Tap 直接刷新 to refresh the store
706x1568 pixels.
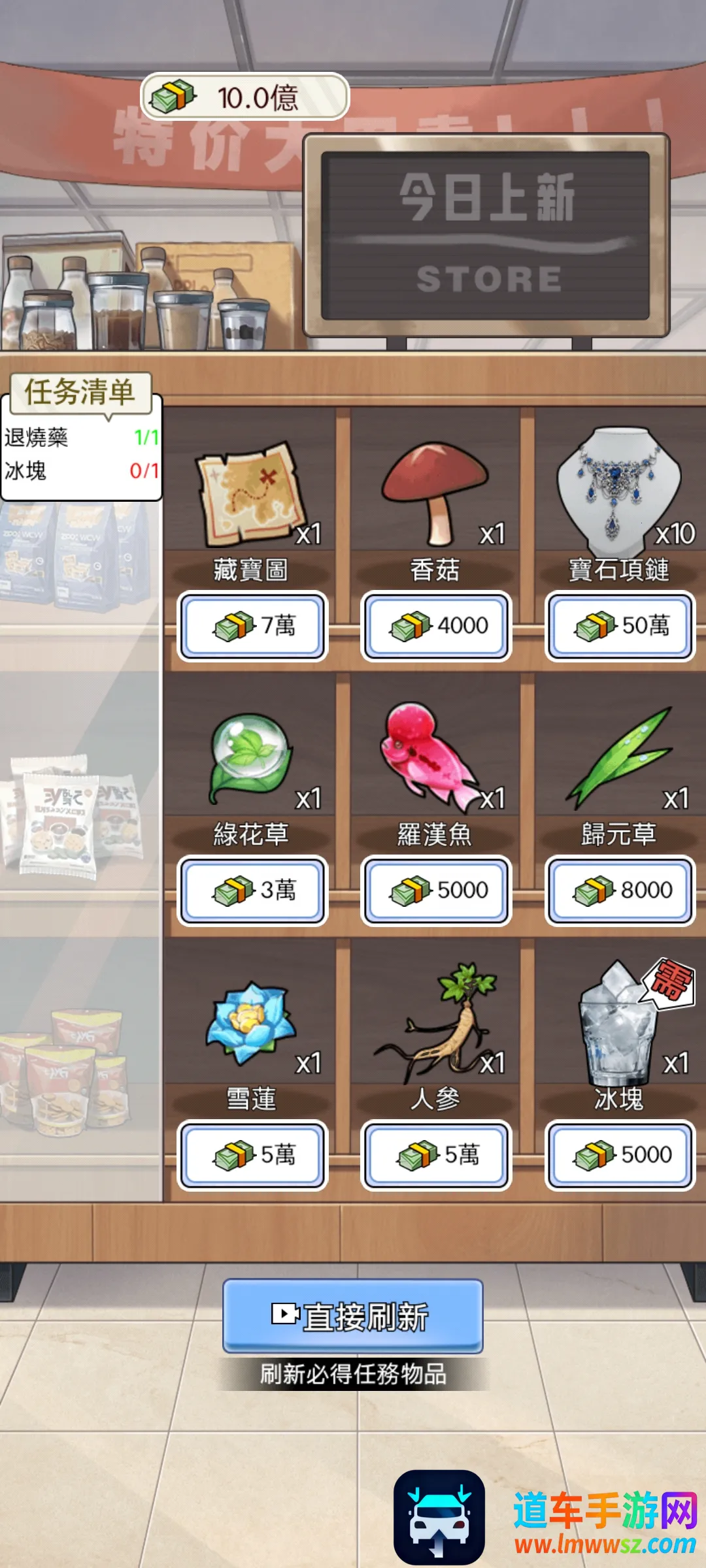(x=353, y=1316)
